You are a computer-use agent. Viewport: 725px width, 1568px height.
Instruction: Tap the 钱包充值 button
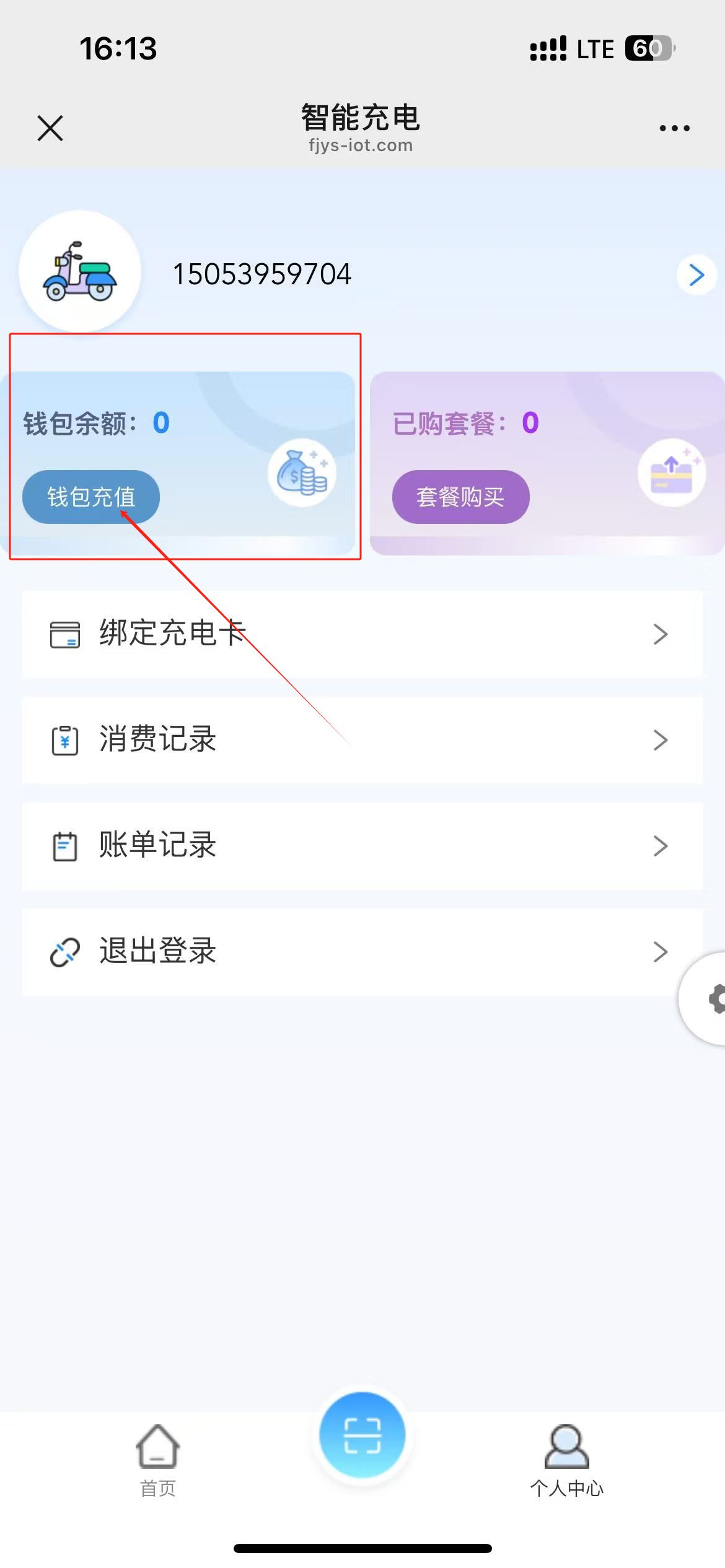pyautogui.click(x=91, y=497)
